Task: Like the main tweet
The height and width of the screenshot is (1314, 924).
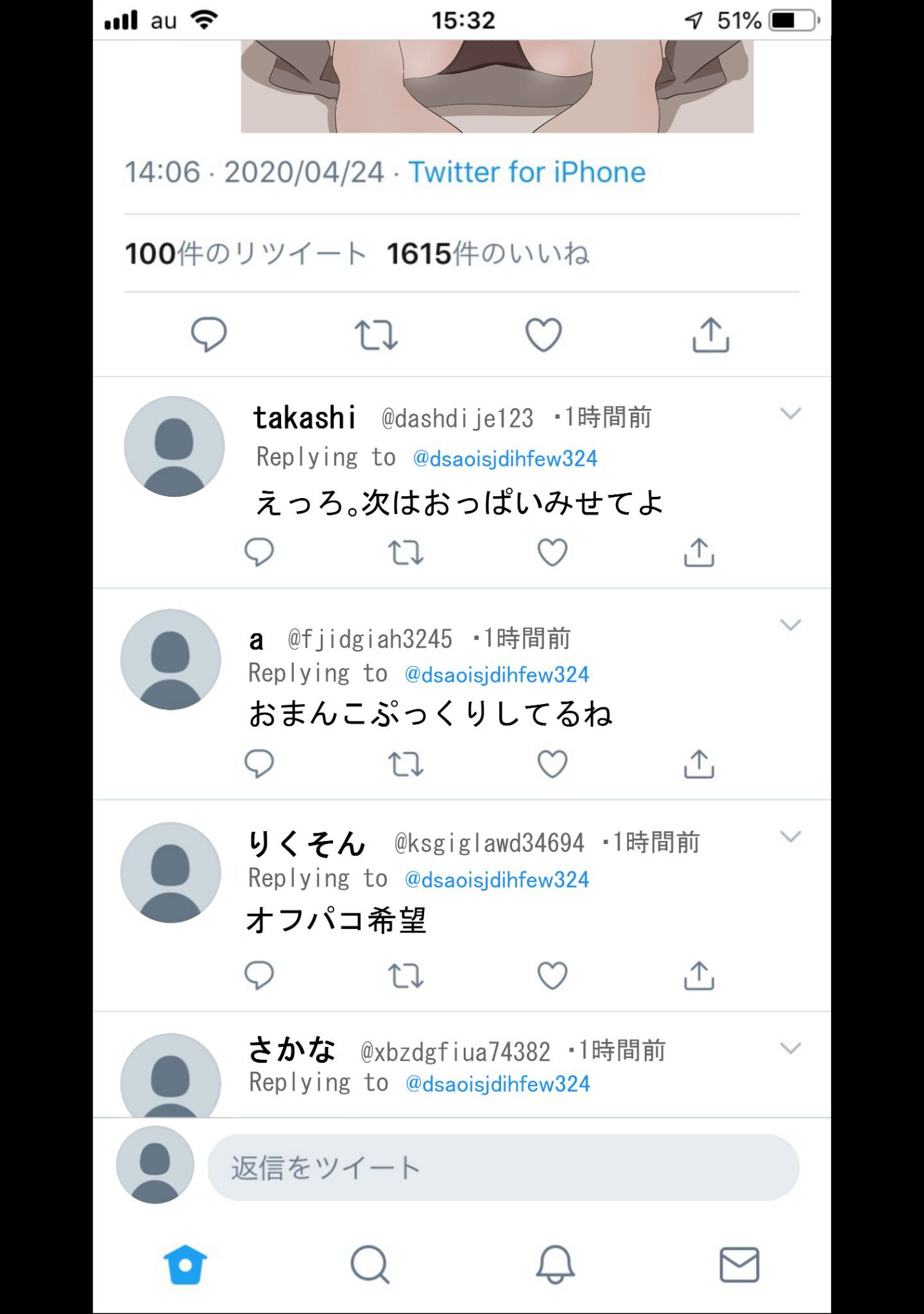Action: pyautogui.click(x=543, y=334)
